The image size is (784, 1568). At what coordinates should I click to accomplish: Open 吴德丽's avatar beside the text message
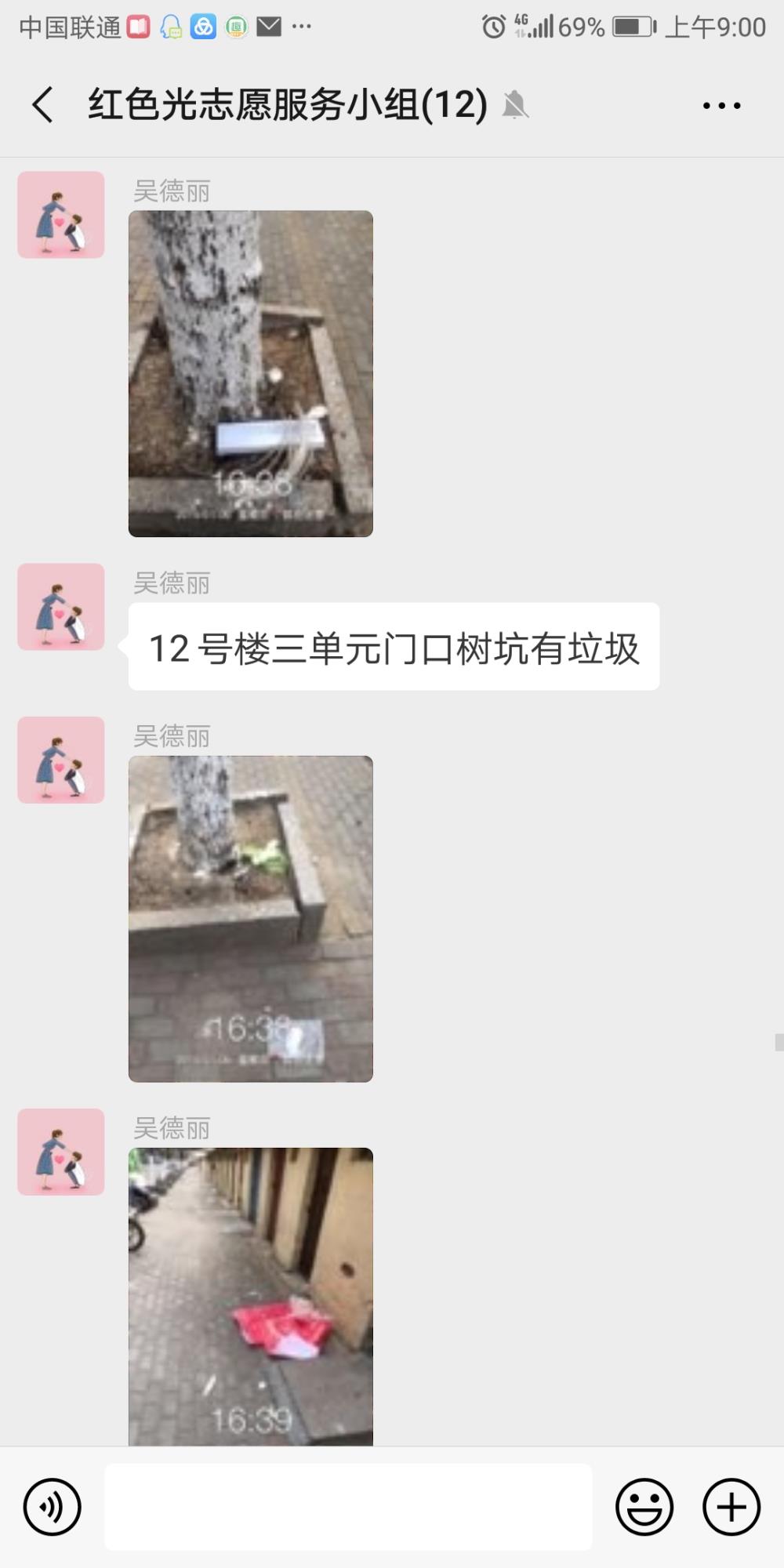tap(61, 606)
